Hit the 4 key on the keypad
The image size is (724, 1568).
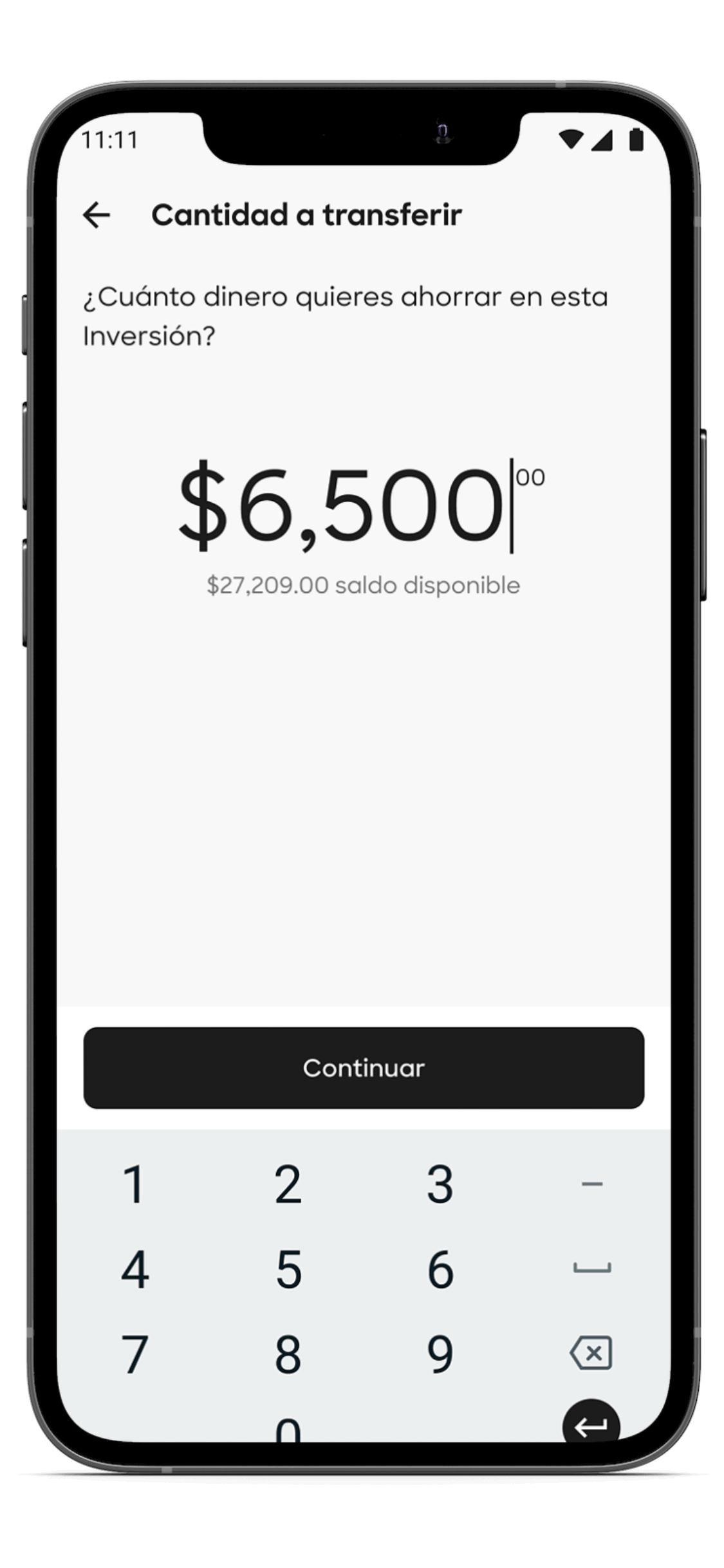click(135, 1269)
